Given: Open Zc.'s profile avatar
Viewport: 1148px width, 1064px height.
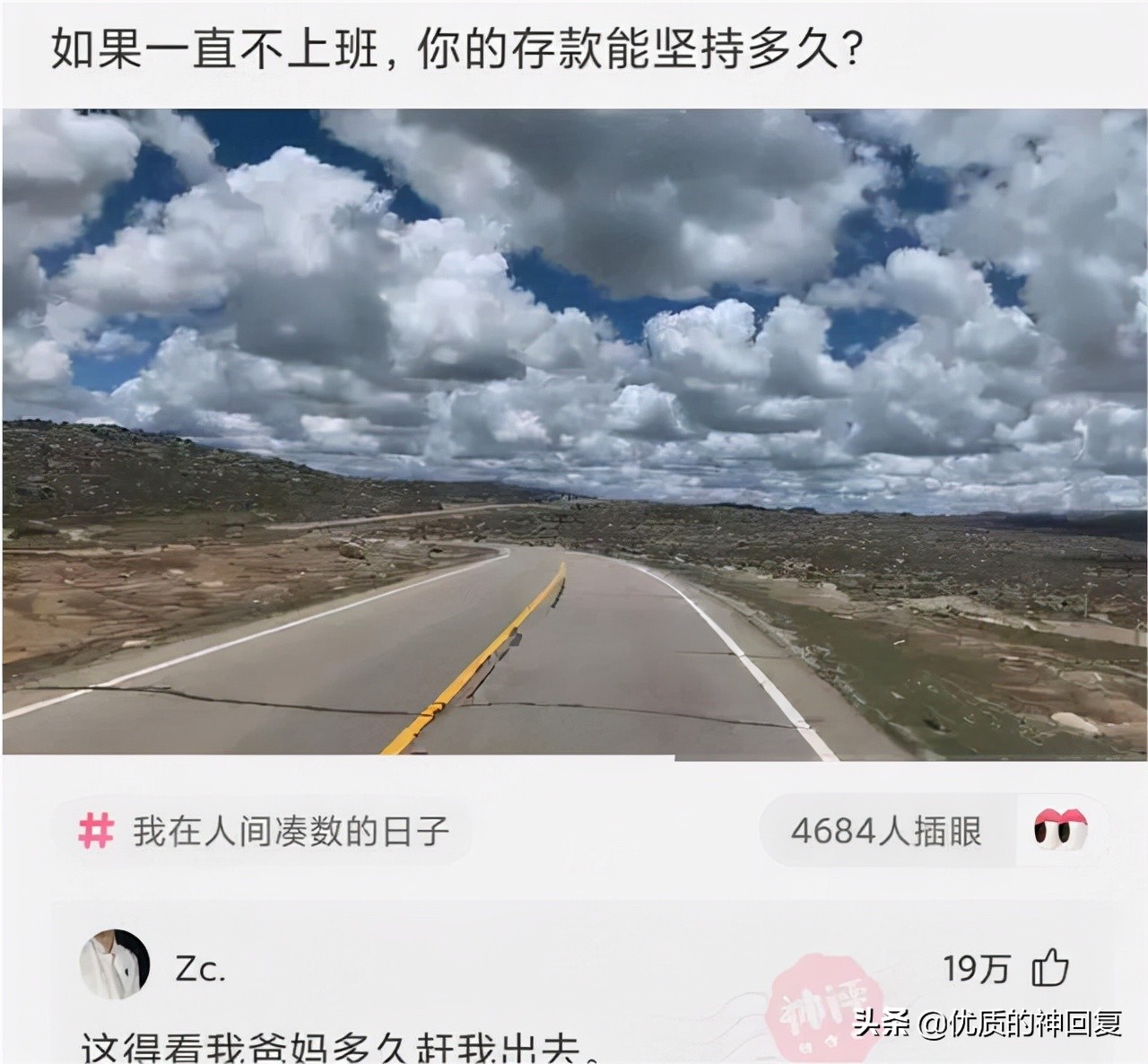Looking at the screenshot, I should click(x=115, y=966).
